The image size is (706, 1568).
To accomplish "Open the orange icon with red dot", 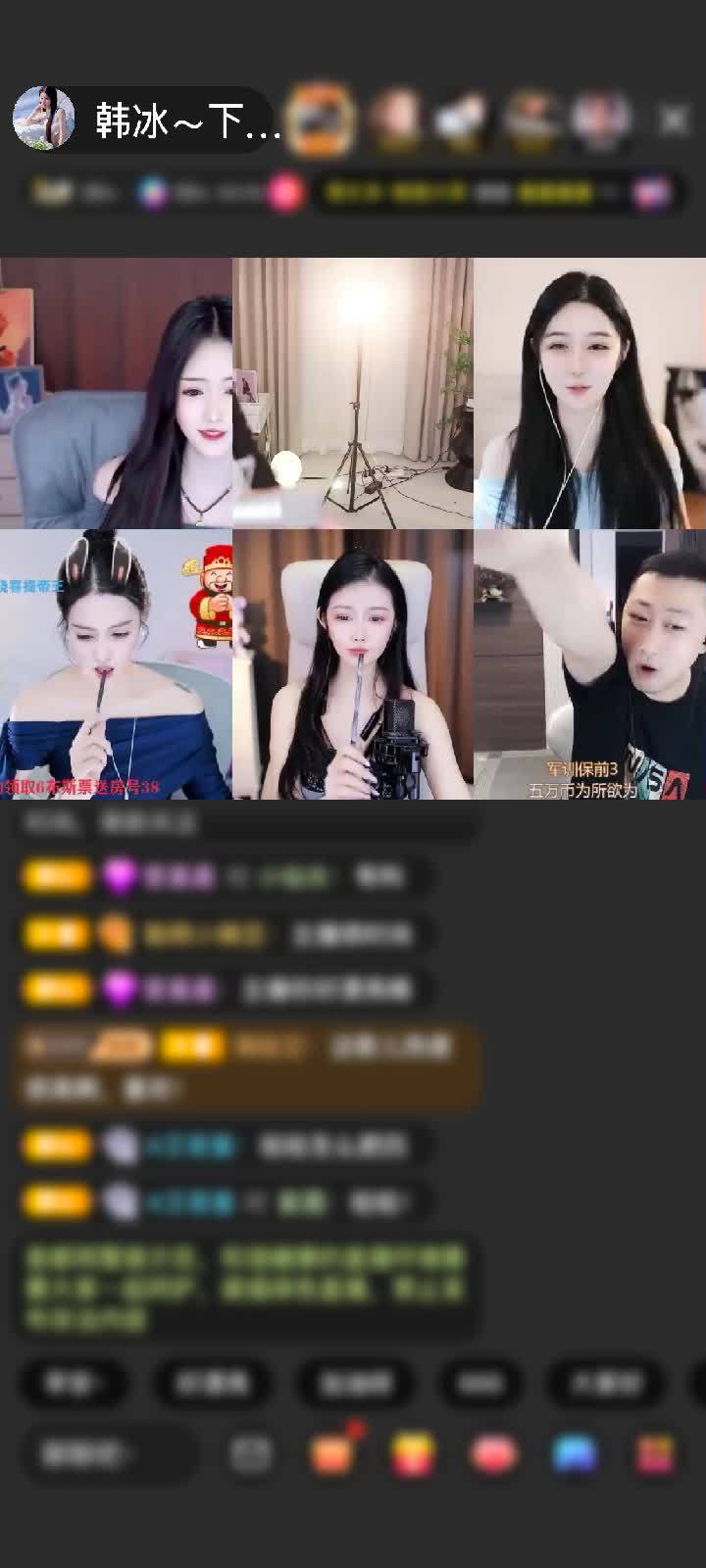I will click(x=333, y=1454).
